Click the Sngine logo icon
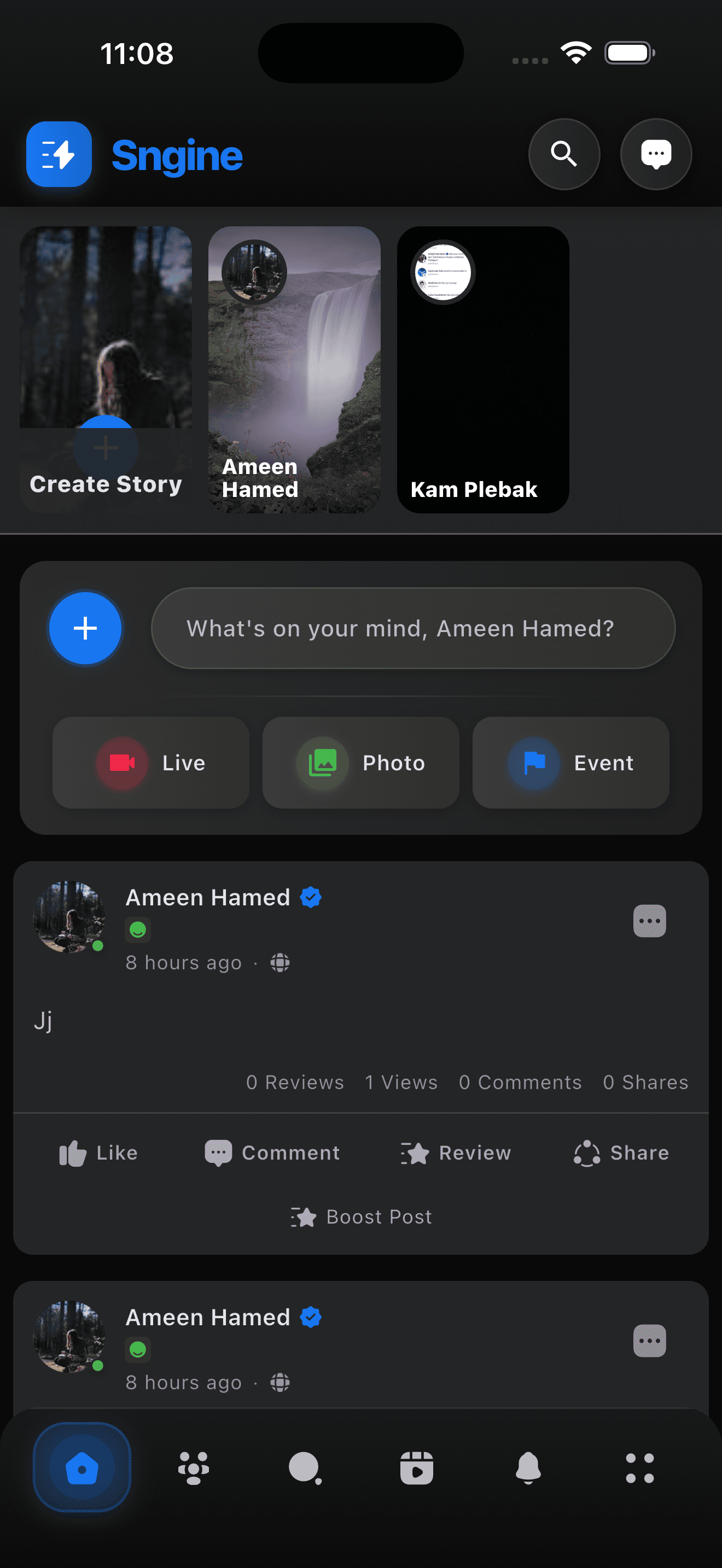Screen dimensions: 722x1568 (59, 154)
